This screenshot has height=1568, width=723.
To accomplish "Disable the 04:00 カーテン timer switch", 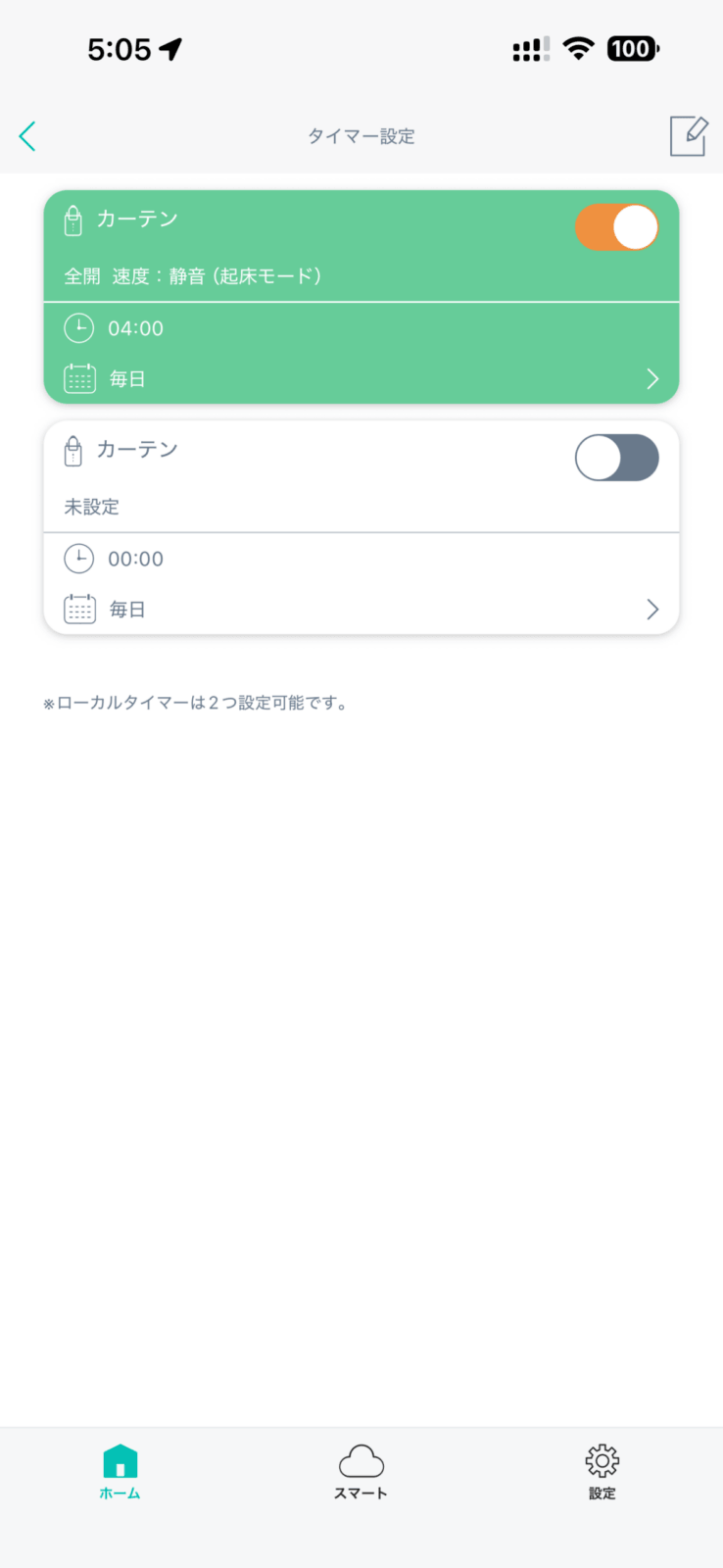I will [616, 227].
